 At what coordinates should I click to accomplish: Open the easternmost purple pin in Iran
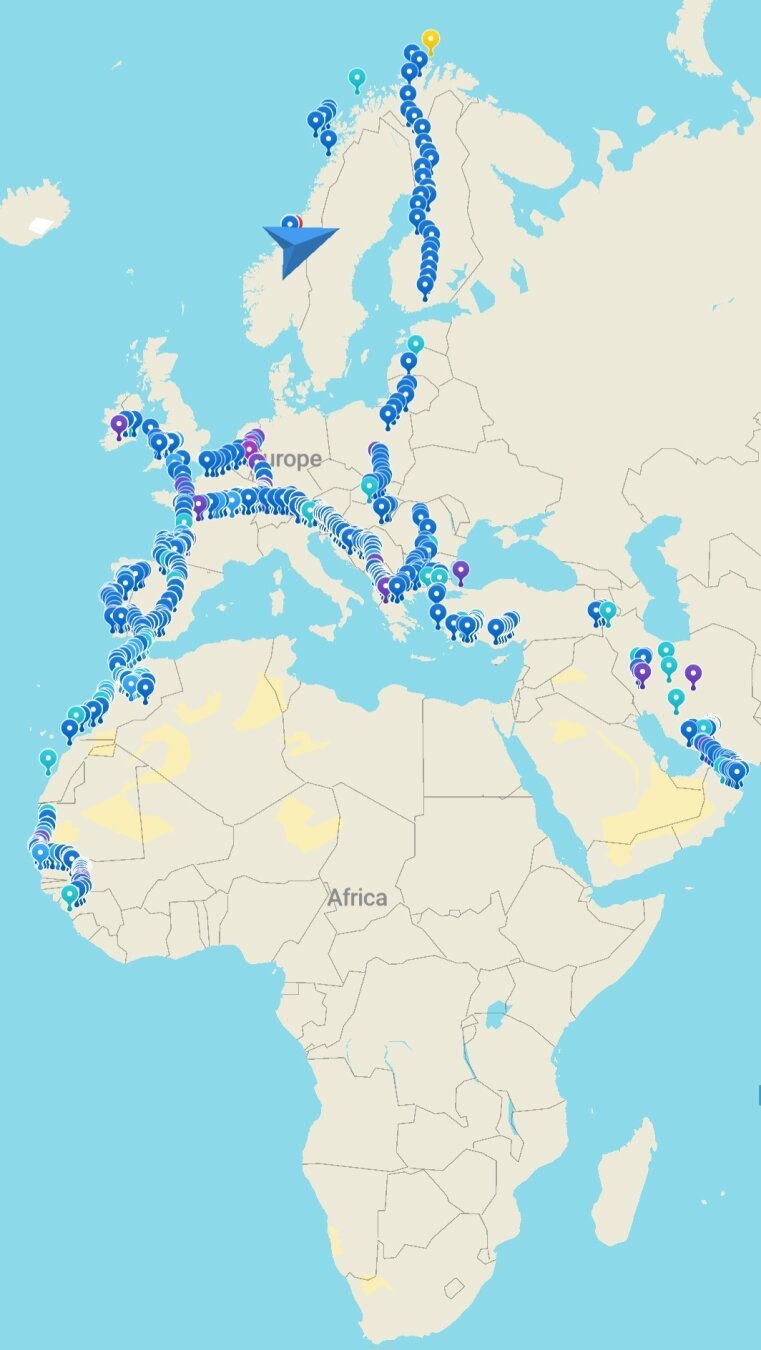693,676
